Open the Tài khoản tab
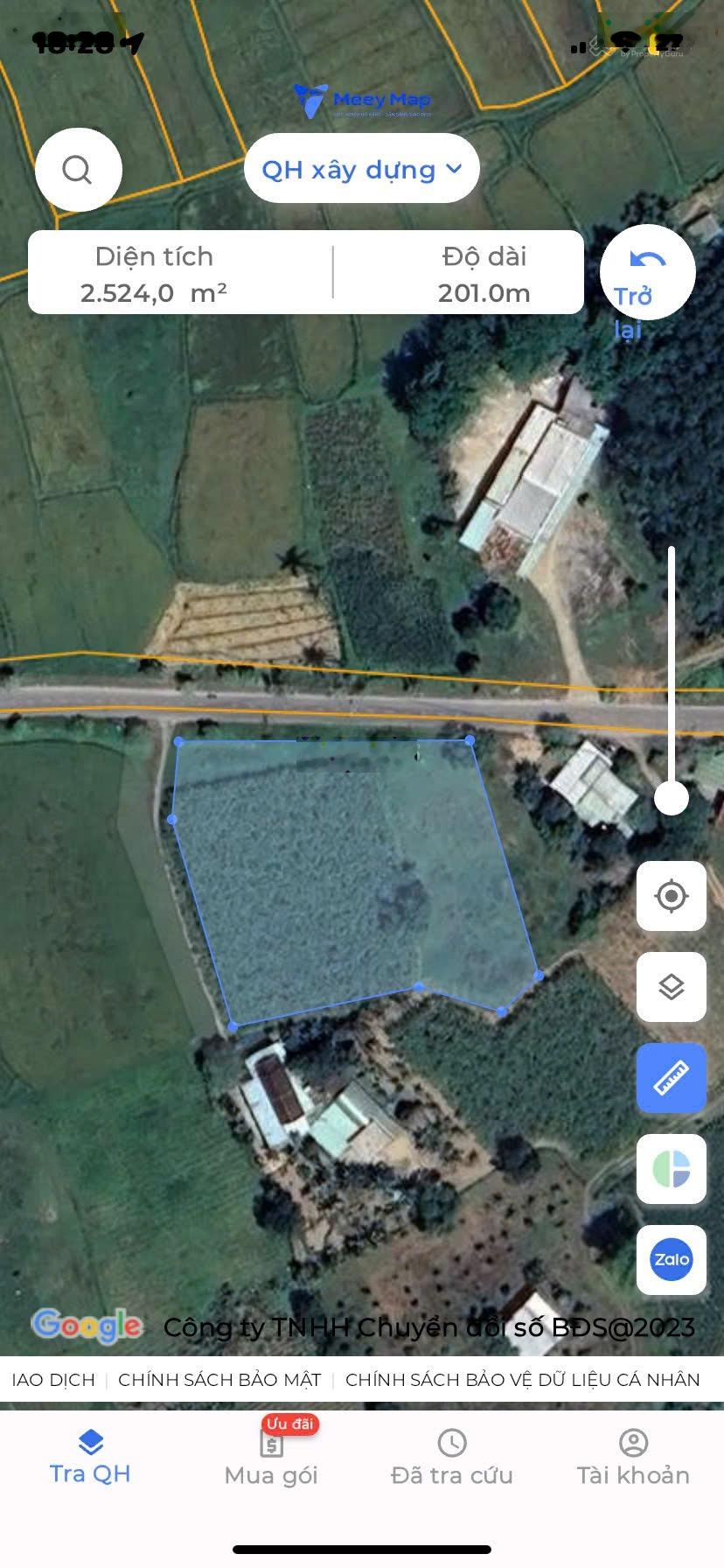 (x=632, y=1473)
